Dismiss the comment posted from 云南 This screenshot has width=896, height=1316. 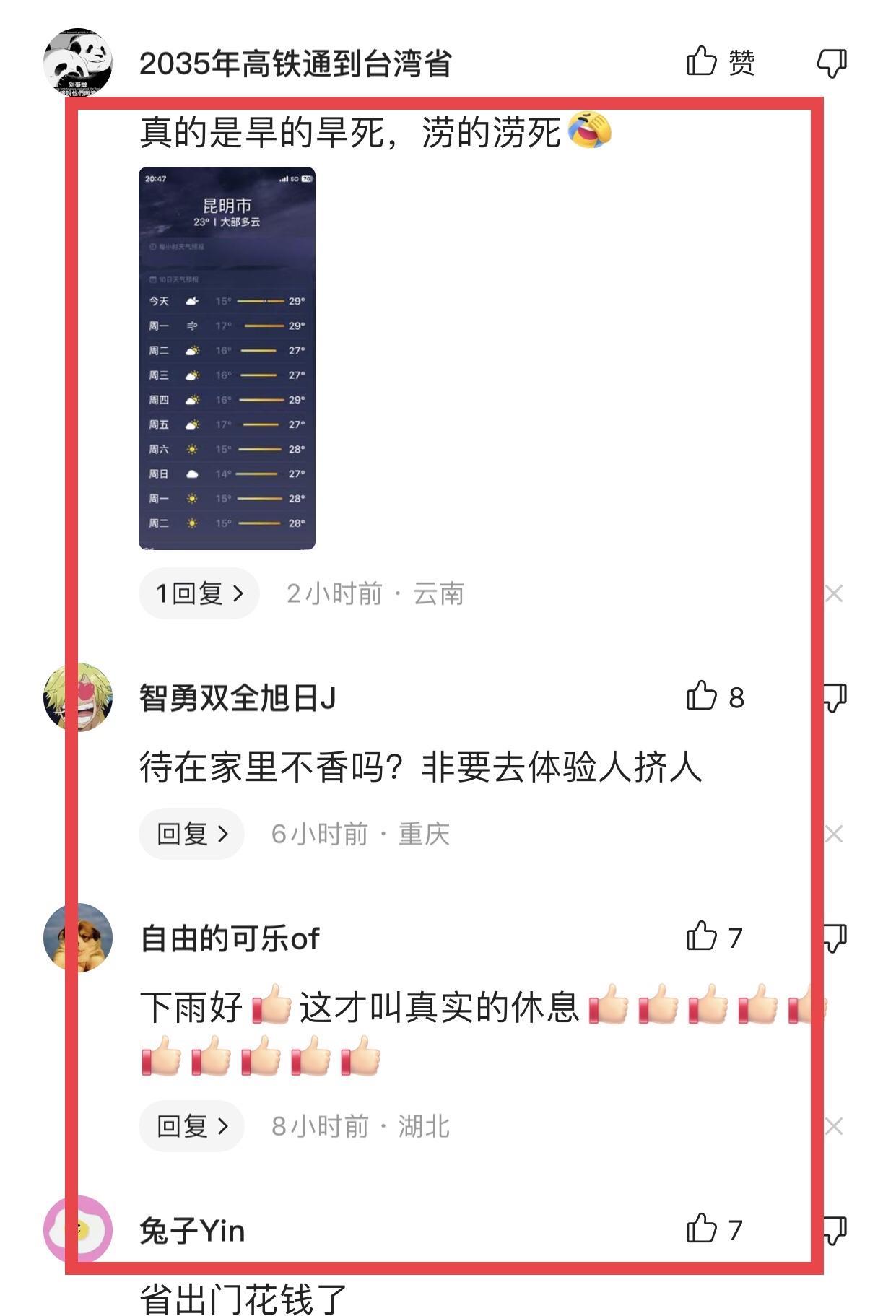[834, 593]
